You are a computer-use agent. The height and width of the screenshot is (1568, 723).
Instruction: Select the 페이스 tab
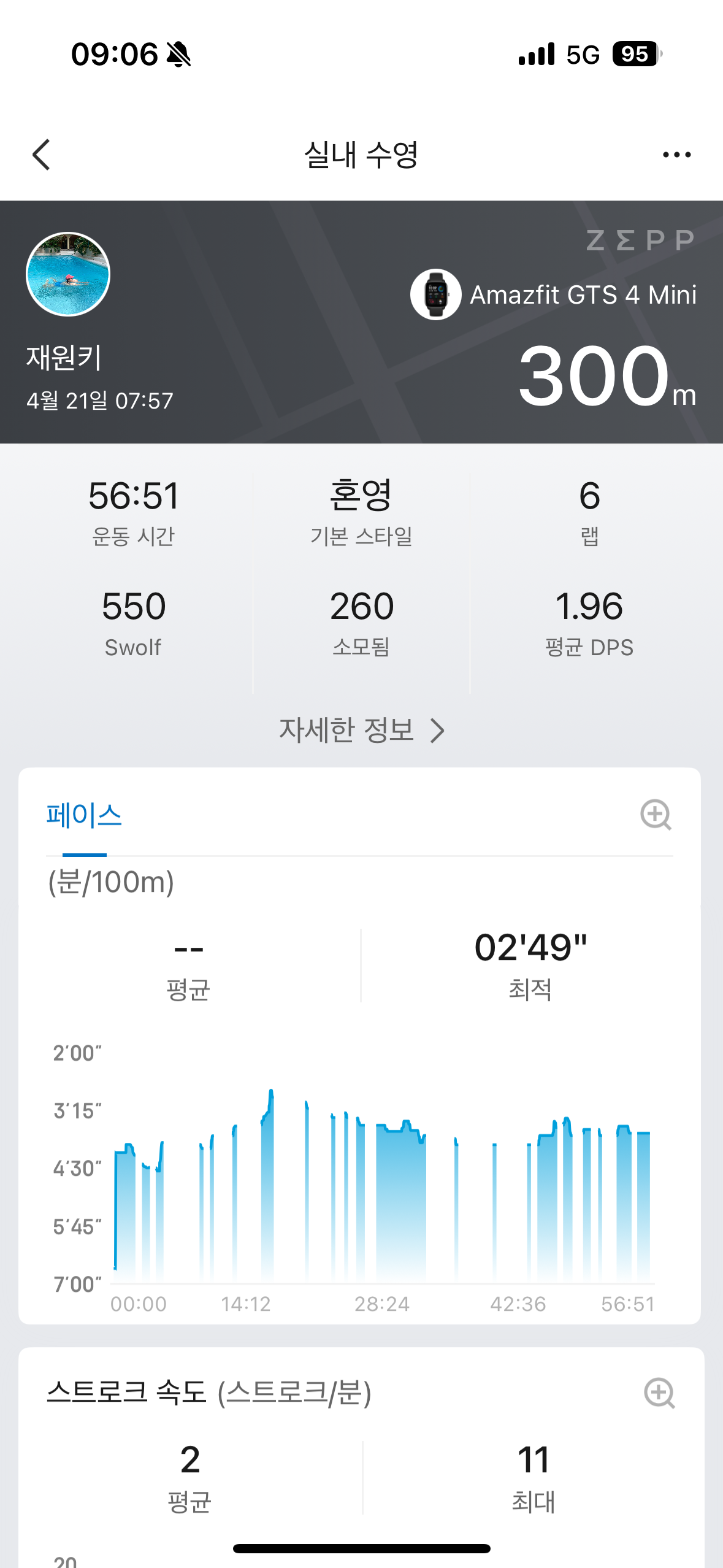click(85, 816)
